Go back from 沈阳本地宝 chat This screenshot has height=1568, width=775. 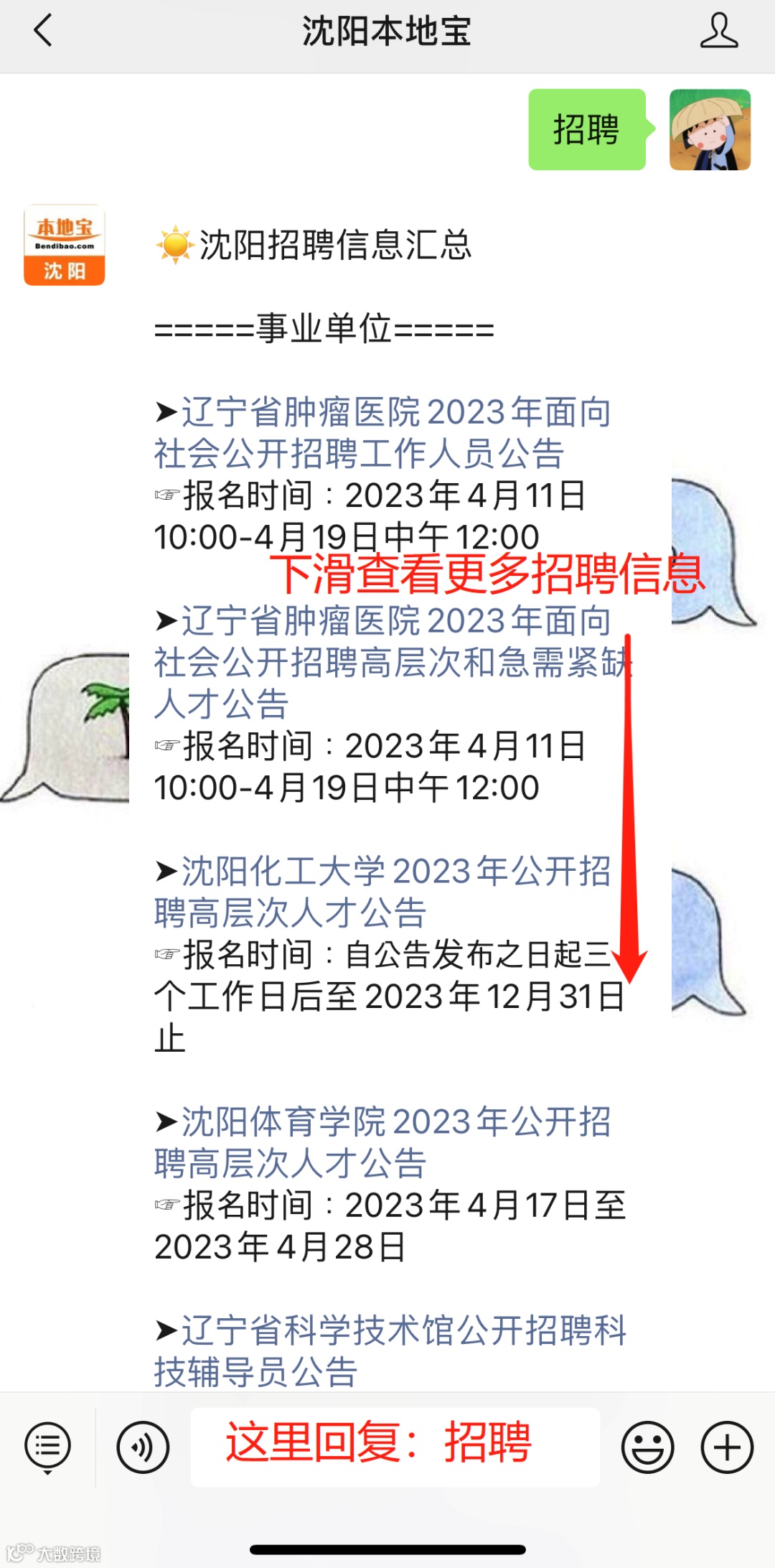tap(43, 32)
